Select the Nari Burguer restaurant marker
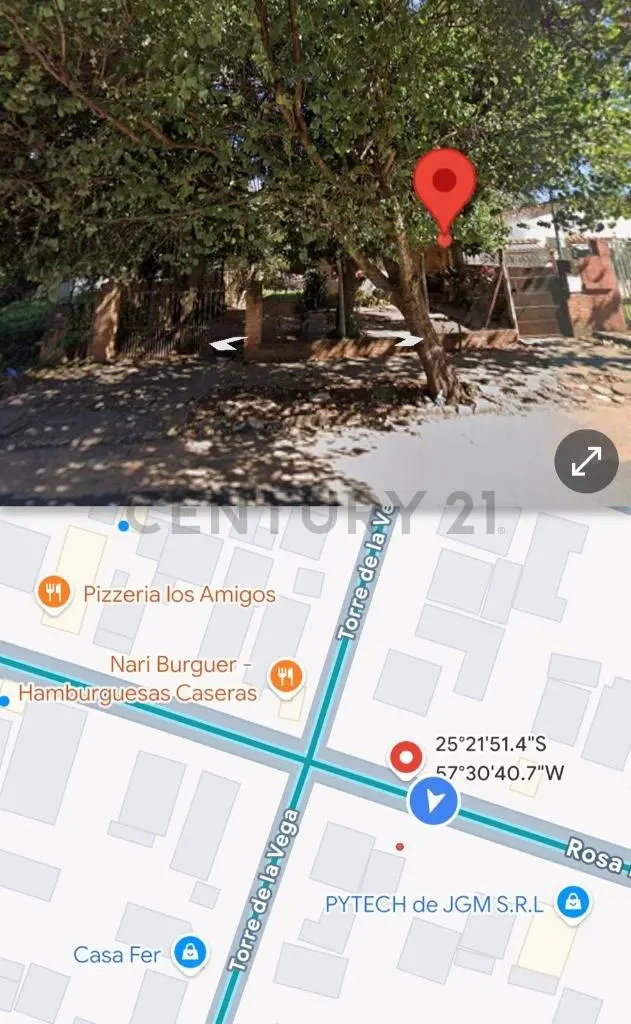Screen dimensions: 631x1024 (286, 676)
